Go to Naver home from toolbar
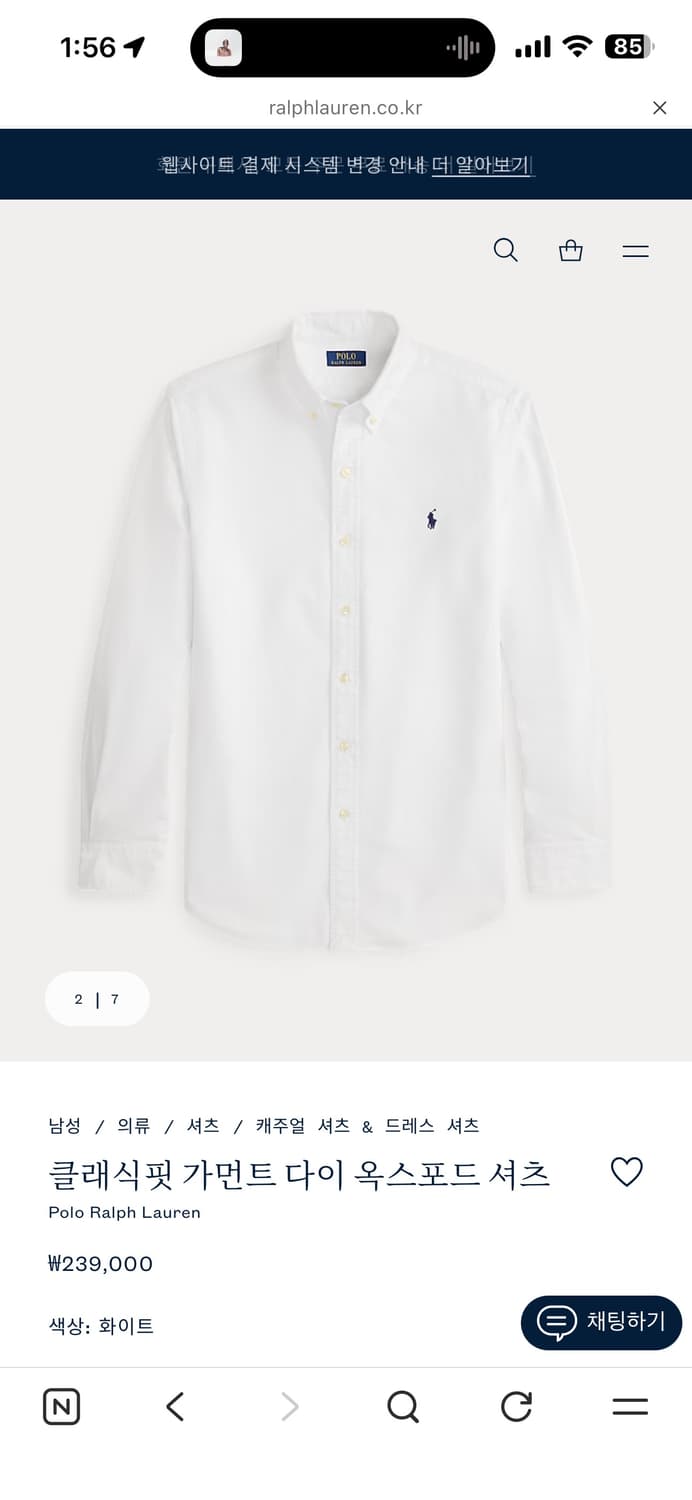Viewport: 692px width, 1500px height. [x=61, y=1408]
